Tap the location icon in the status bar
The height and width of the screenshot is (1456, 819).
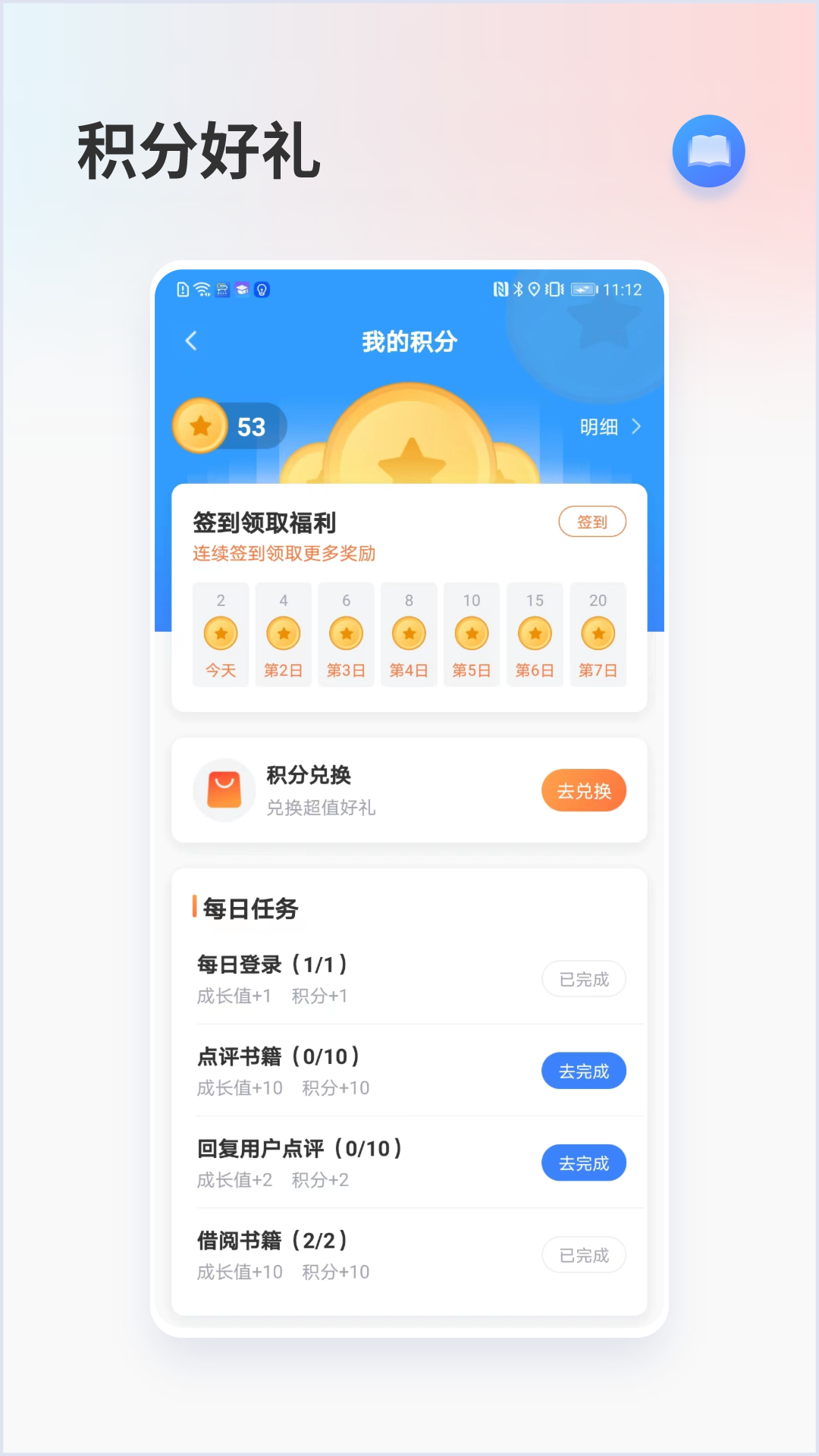535,289
